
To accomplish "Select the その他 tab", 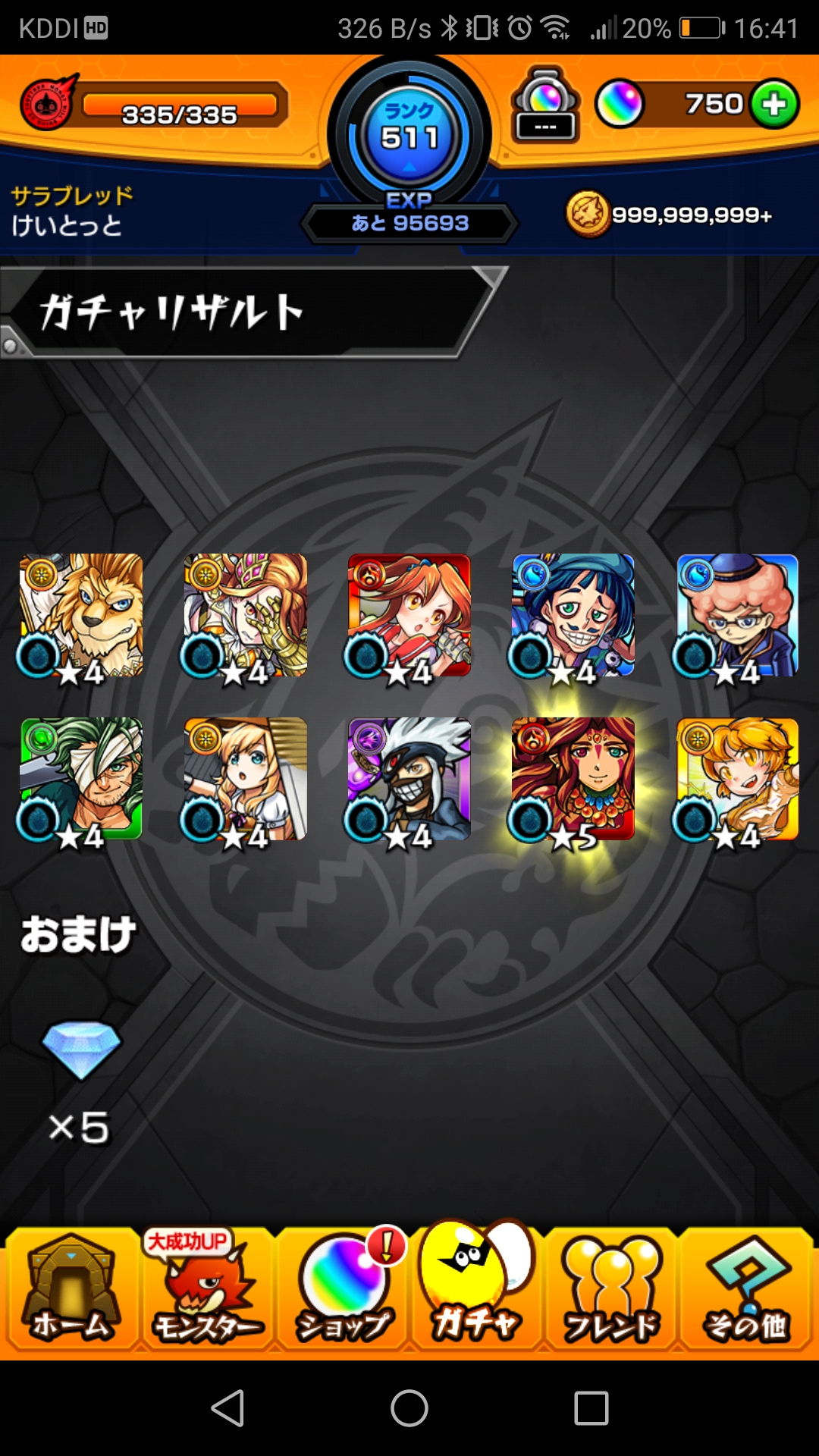I will click(746, 1289).
